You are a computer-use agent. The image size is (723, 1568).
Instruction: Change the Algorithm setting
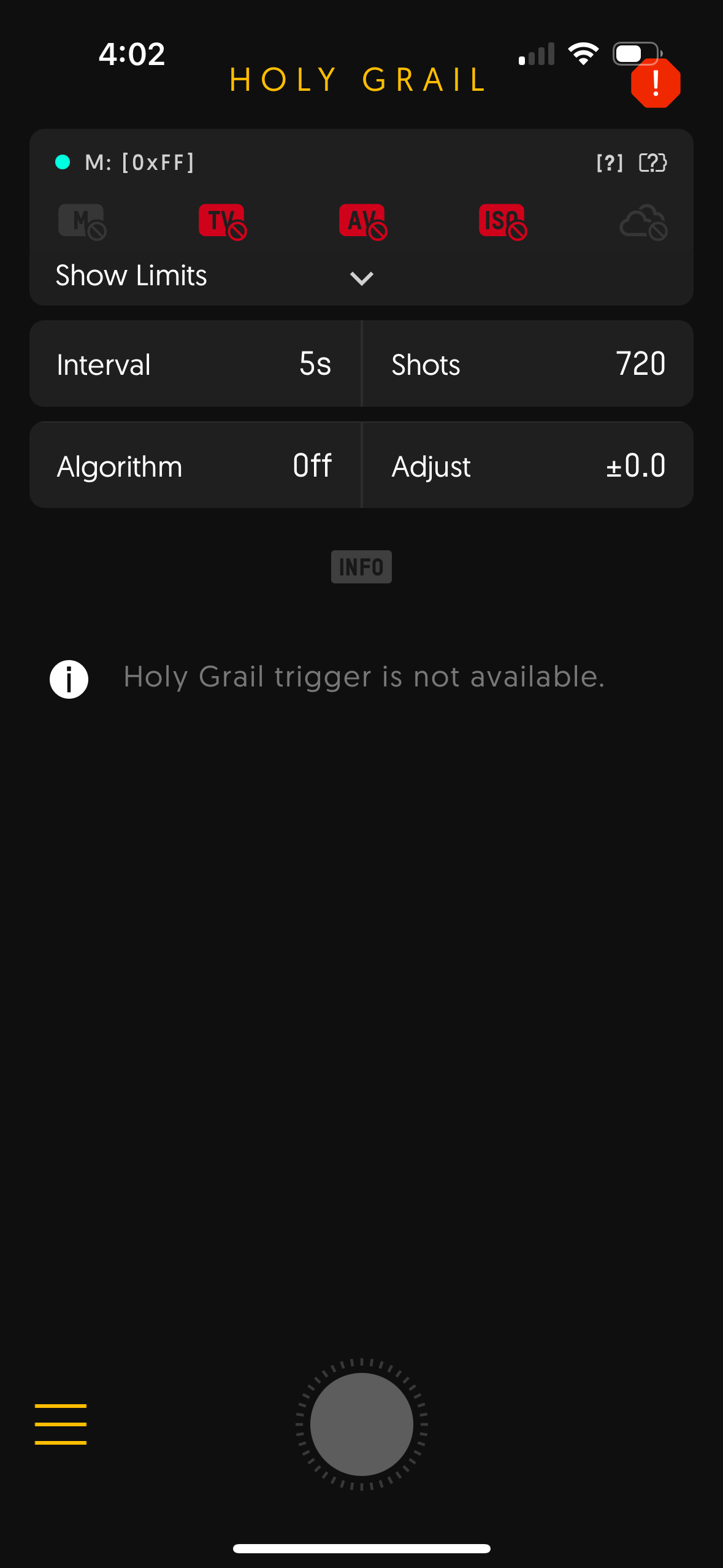(195, 466)
